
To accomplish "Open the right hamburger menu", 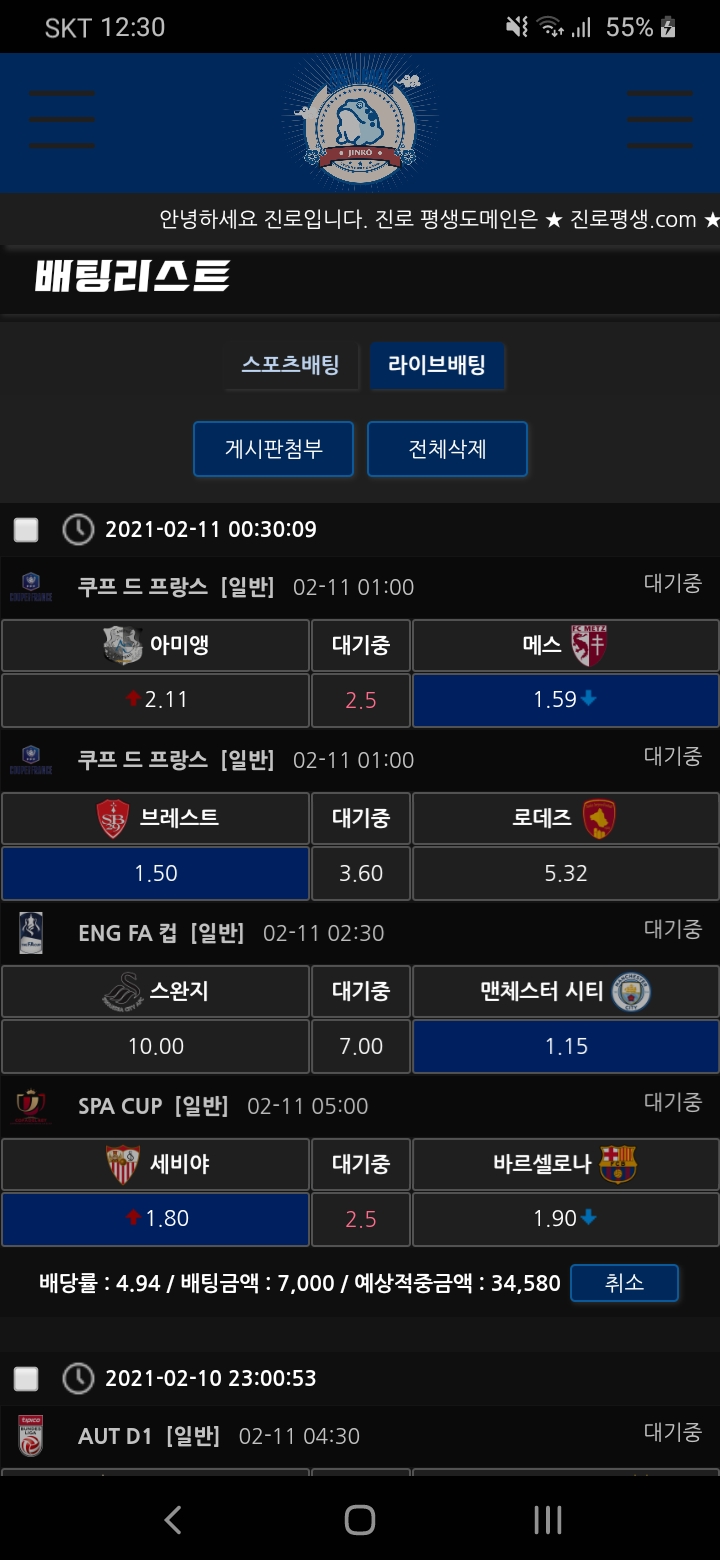I will tap(658, 119).
